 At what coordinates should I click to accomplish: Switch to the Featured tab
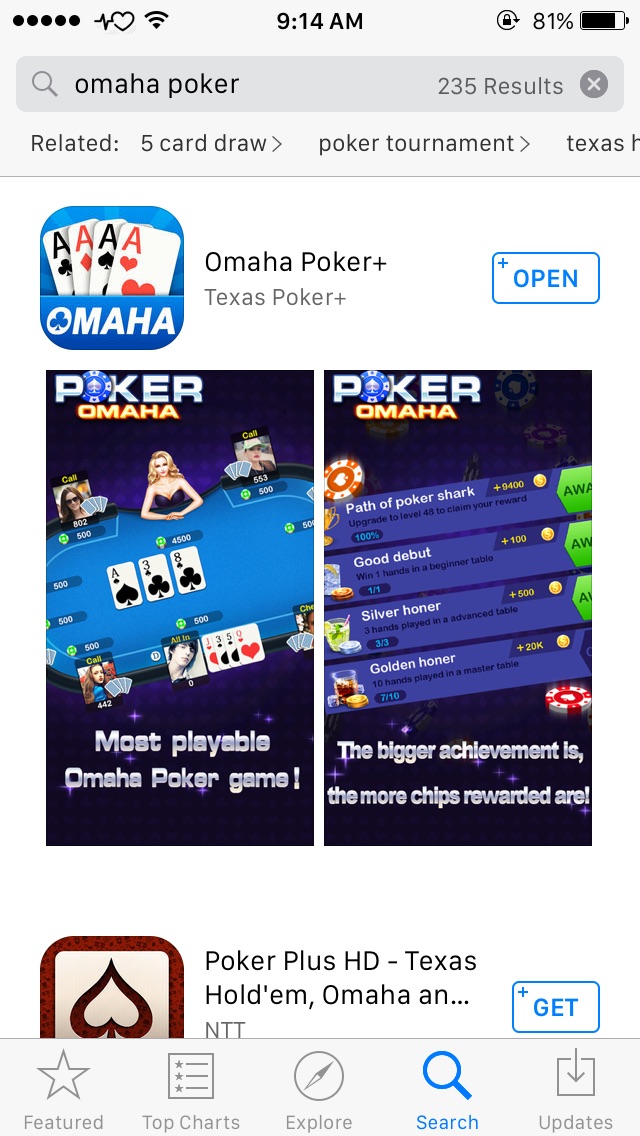pyautogui.click(x=63, y=1089)
